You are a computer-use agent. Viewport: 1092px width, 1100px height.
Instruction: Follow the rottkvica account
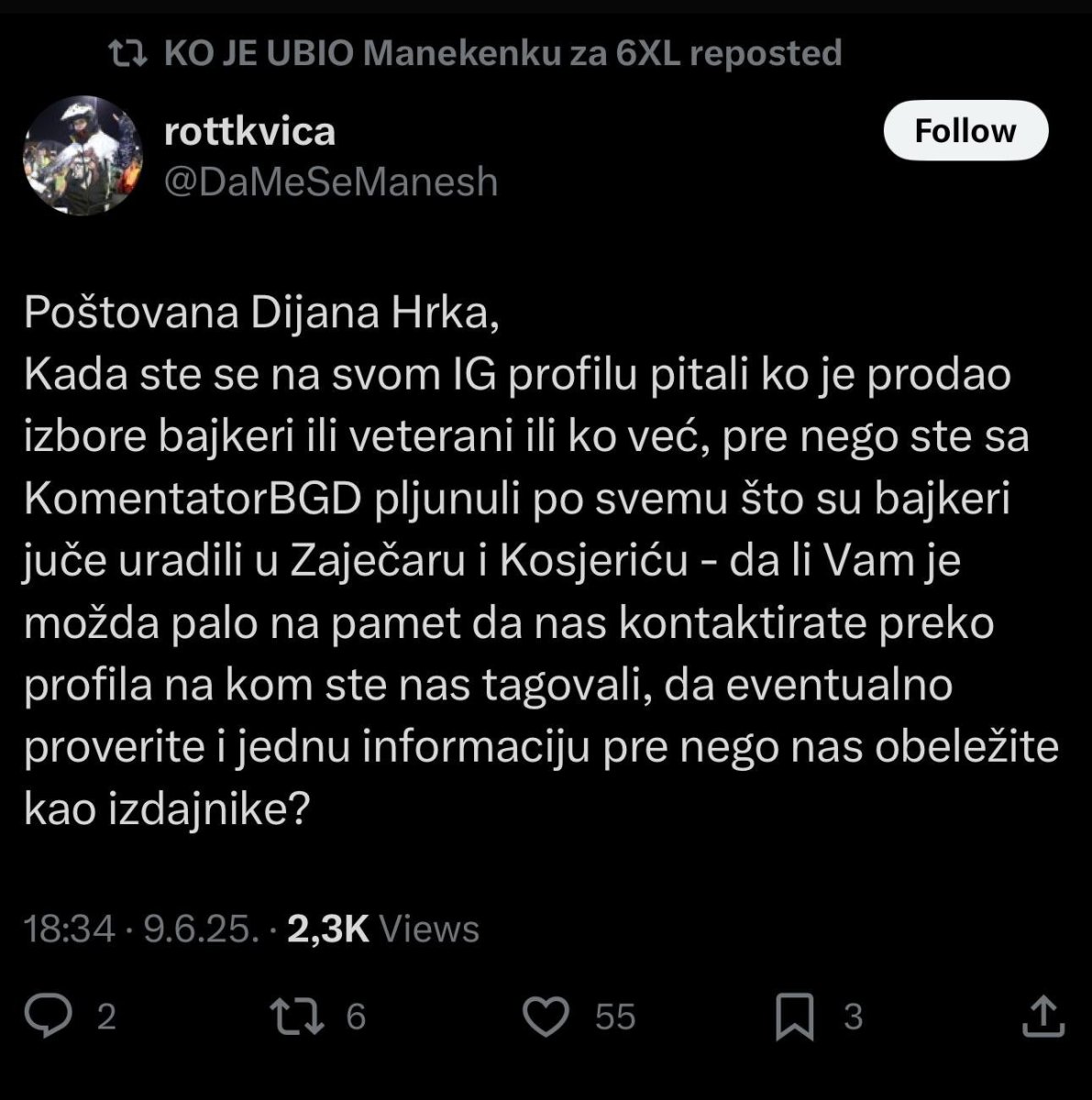(x=965, y=131)
